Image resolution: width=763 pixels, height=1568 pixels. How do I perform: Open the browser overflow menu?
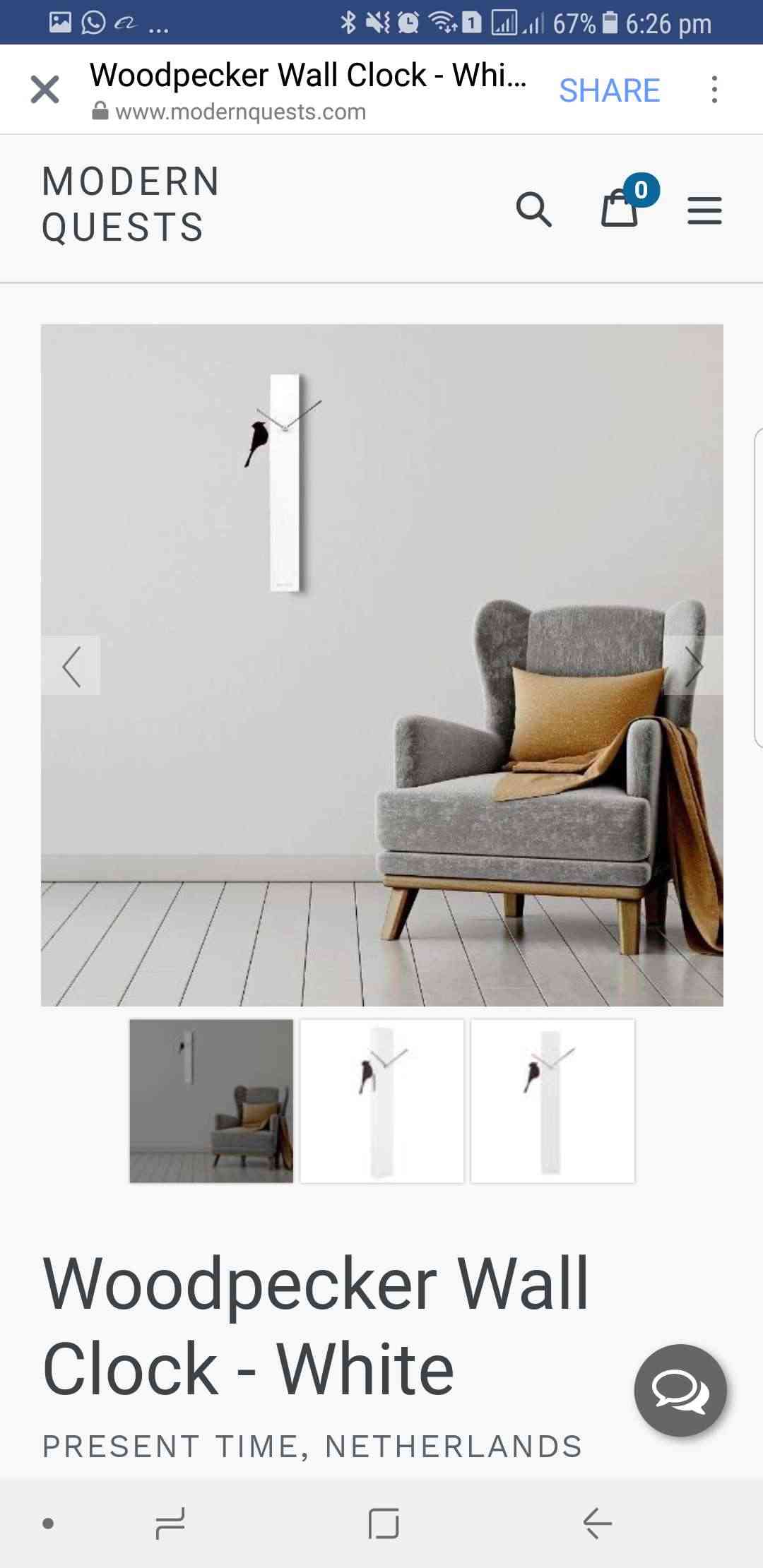point(714,90)
